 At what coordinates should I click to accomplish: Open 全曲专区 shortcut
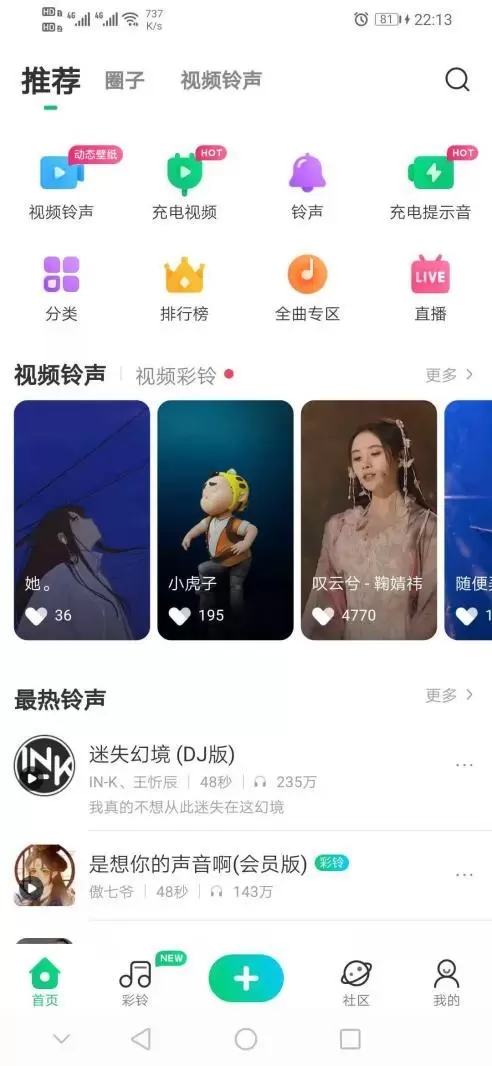point(307,288)
